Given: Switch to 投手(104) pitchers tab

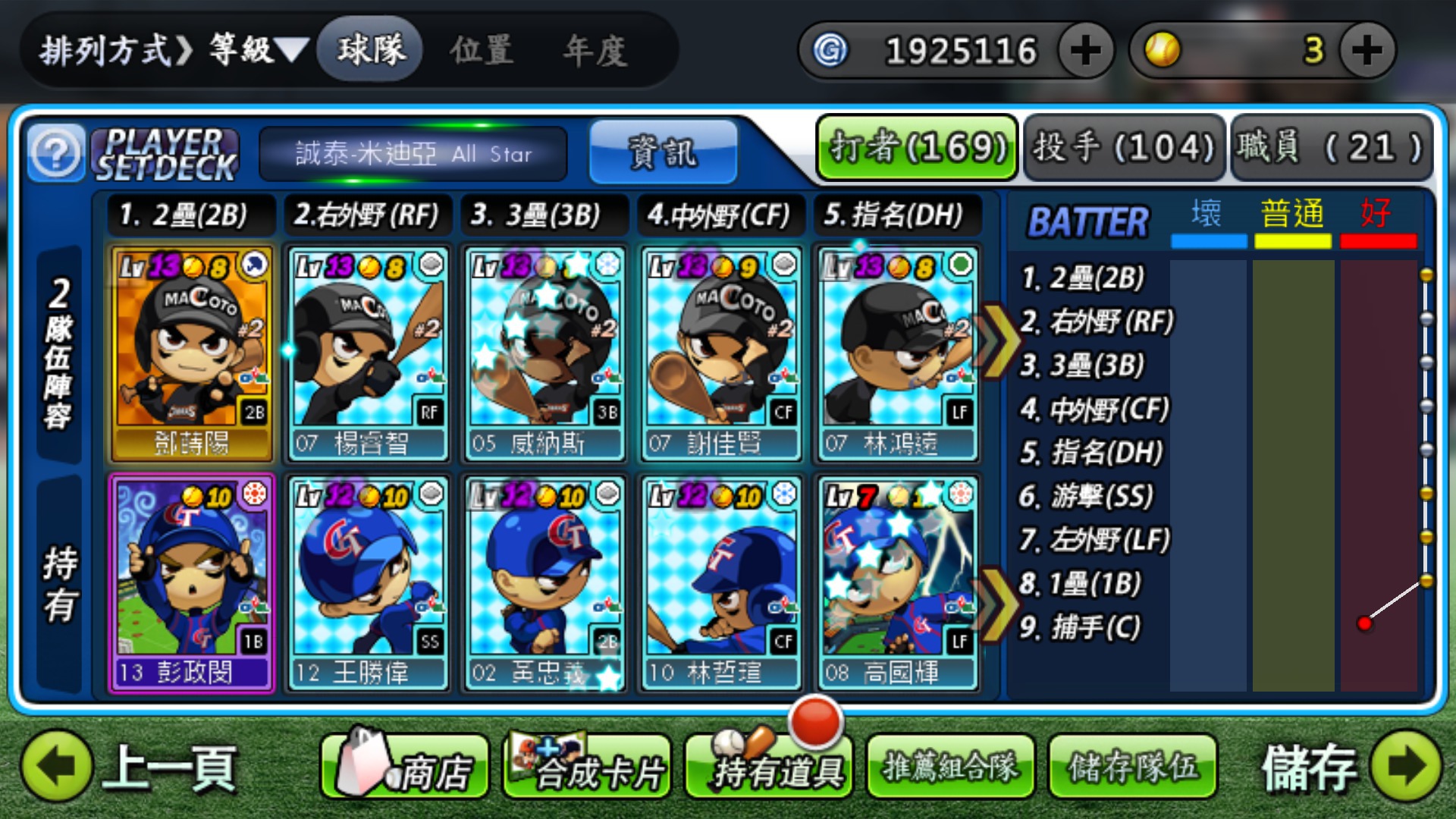Looking at the screenshot, I should 1125,147.
